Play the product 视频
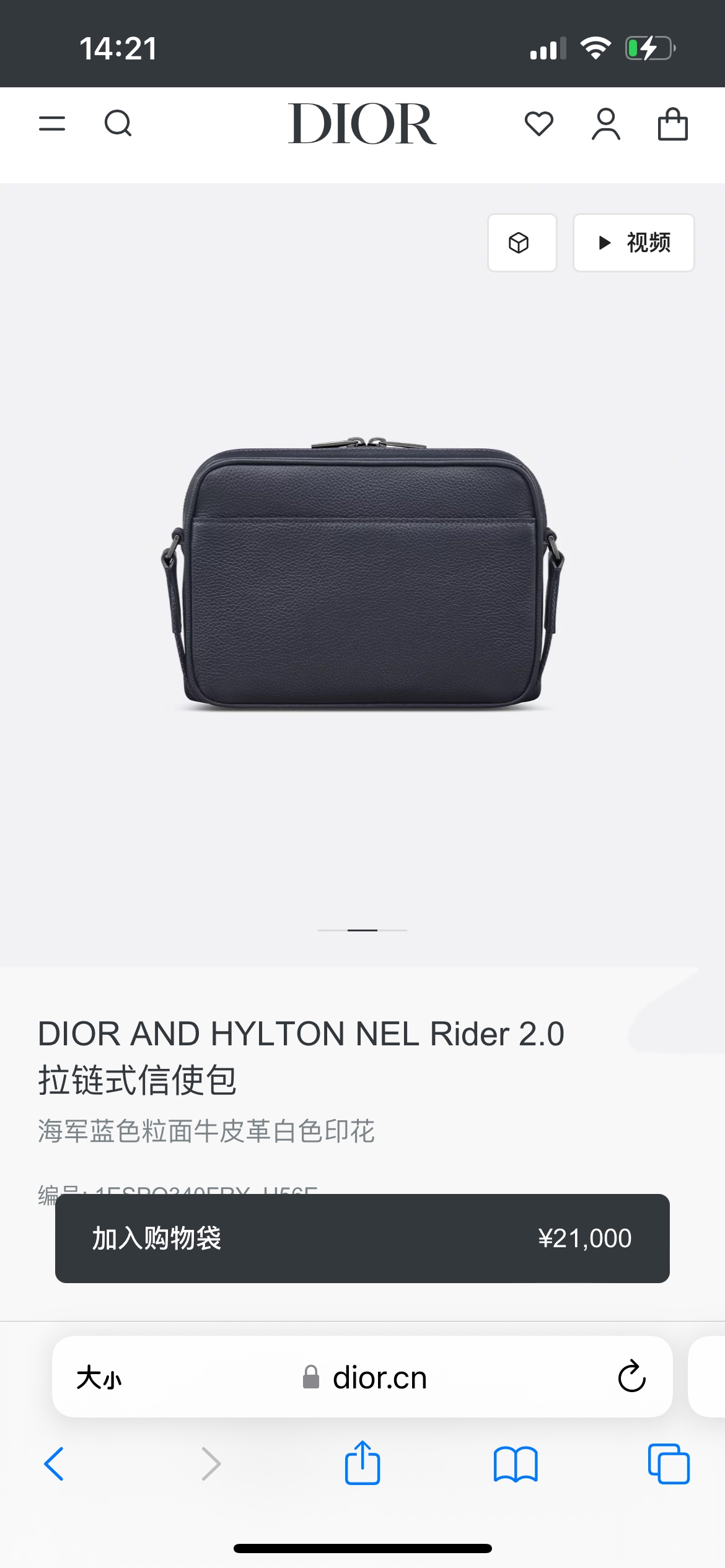 (633, 243)
